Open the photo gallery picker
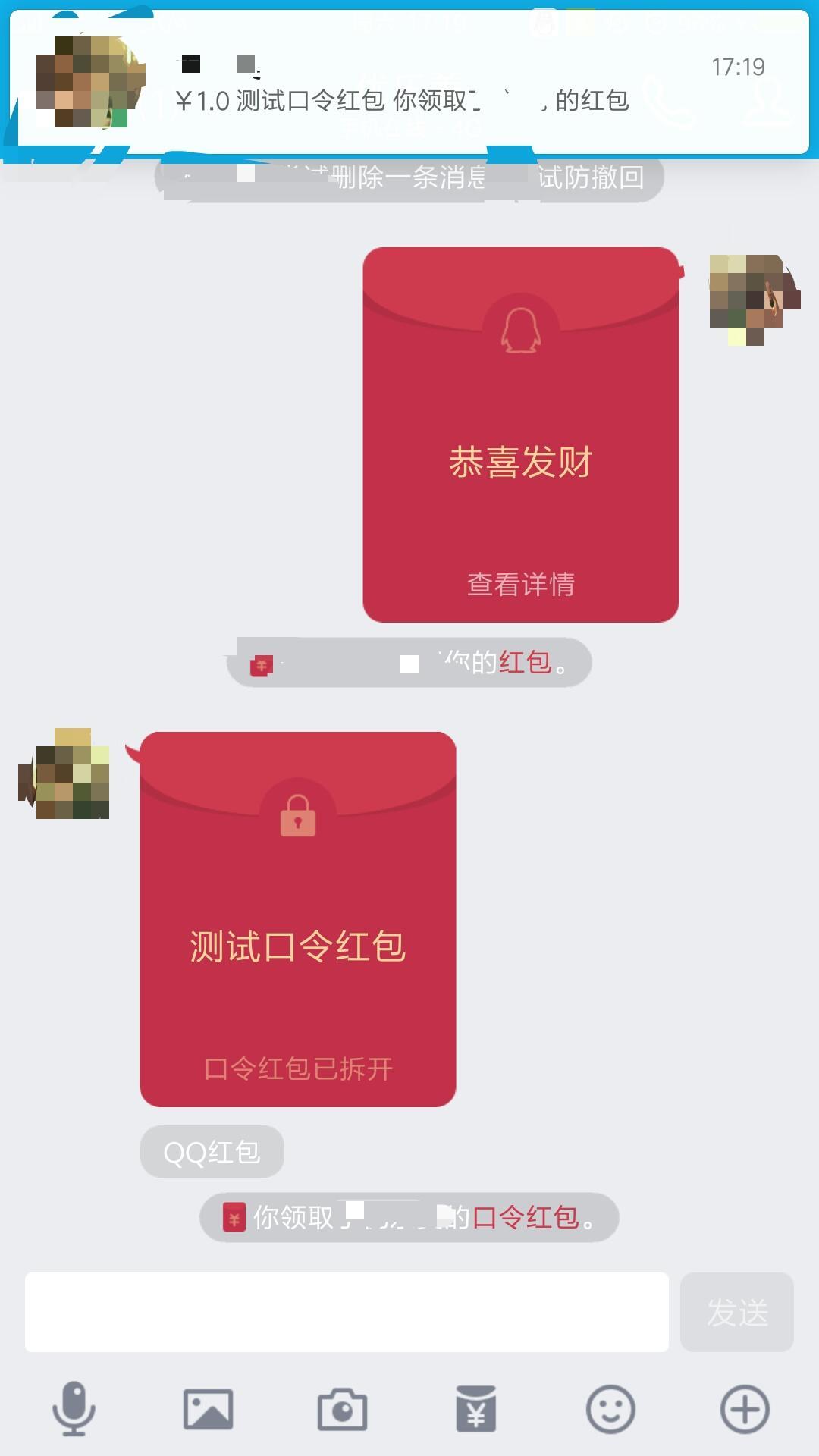Viewport: 819px width, 1456px height. click(x=208, y=1409)
